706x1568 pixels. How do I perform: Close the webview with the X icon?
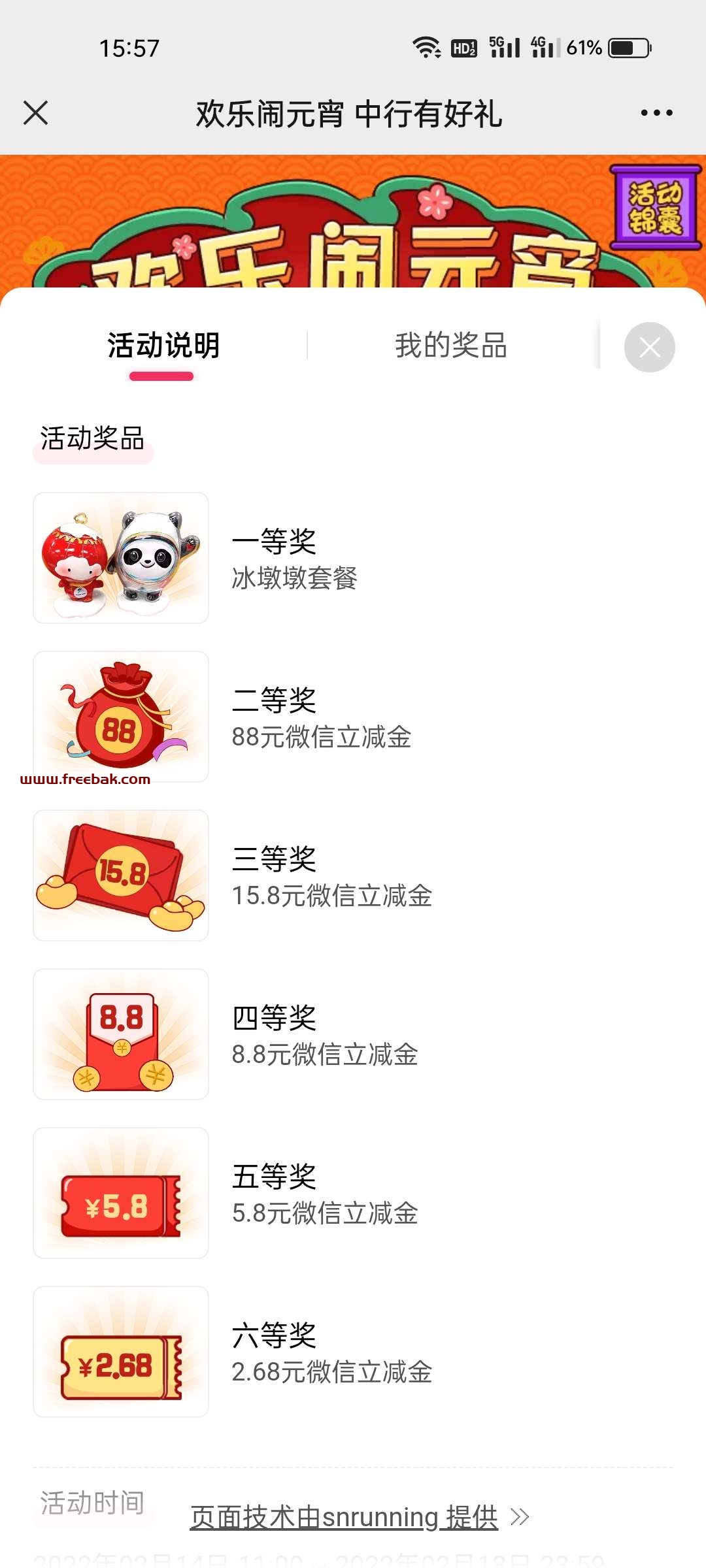36,113
